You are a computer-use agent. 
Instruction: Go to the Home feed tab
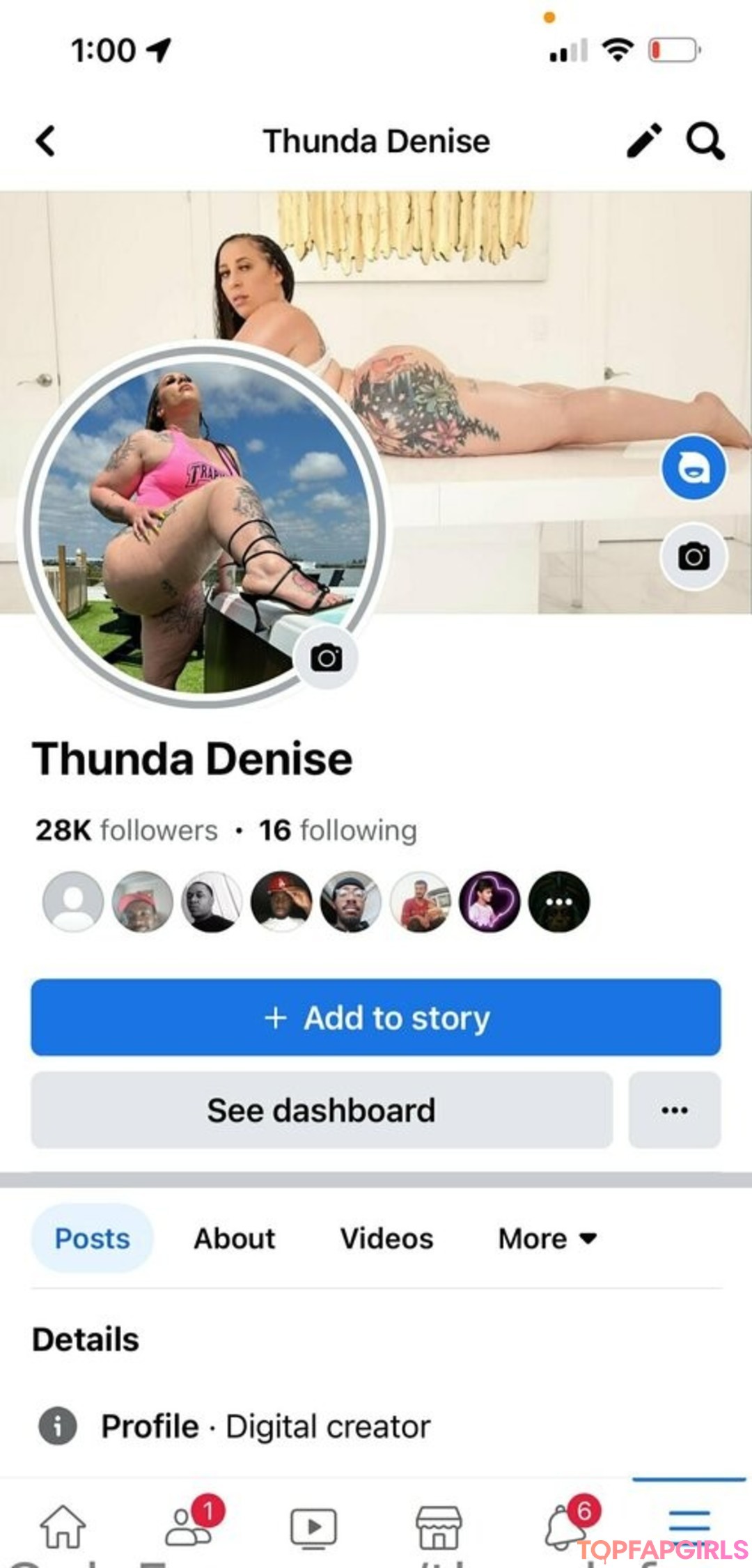click(63, 1526)
